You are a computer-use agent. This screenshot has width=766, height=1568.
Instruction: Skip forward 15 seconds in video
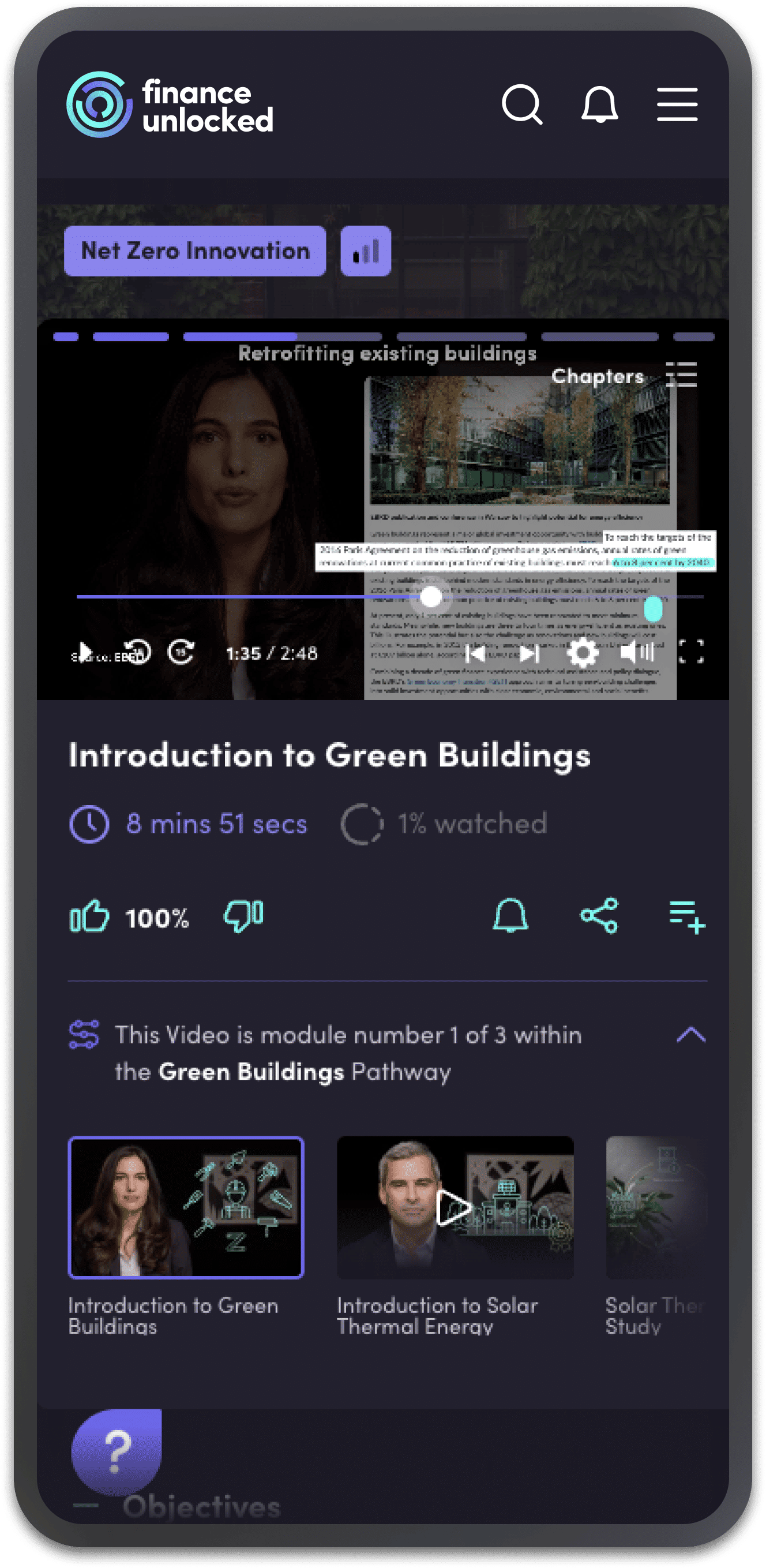coord(181,653)
